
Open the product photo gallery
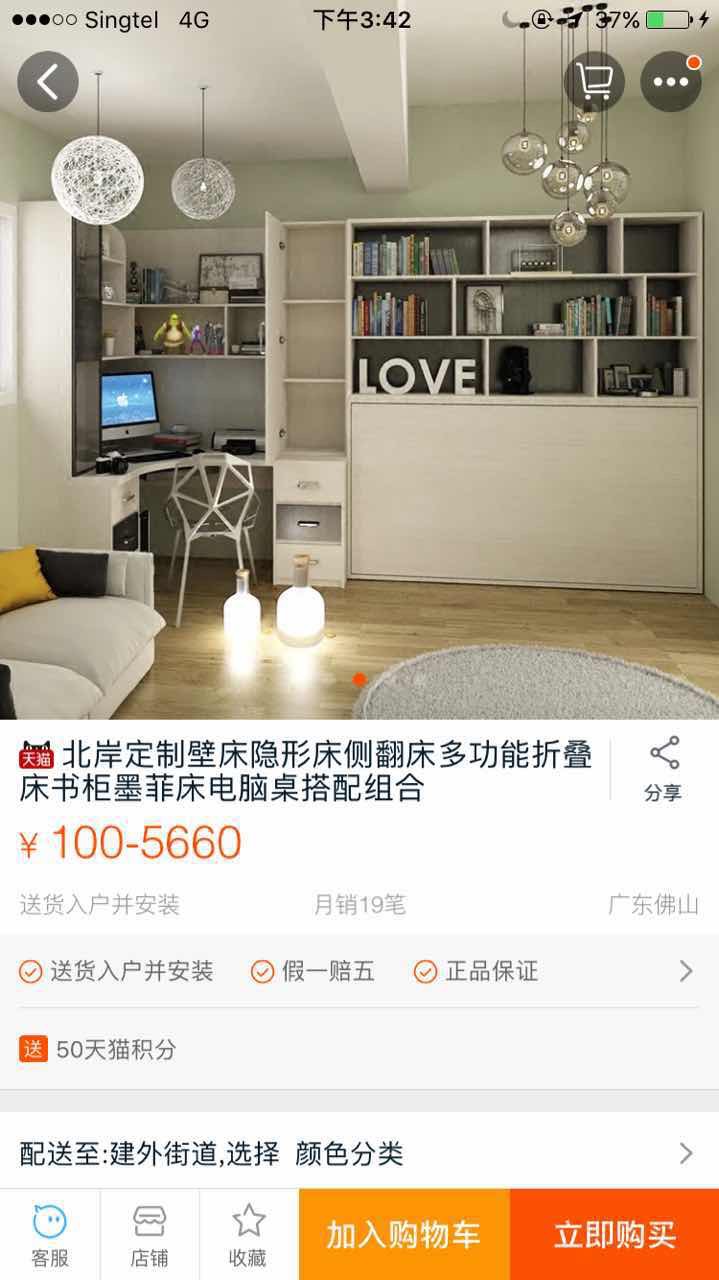click(360, 400)
